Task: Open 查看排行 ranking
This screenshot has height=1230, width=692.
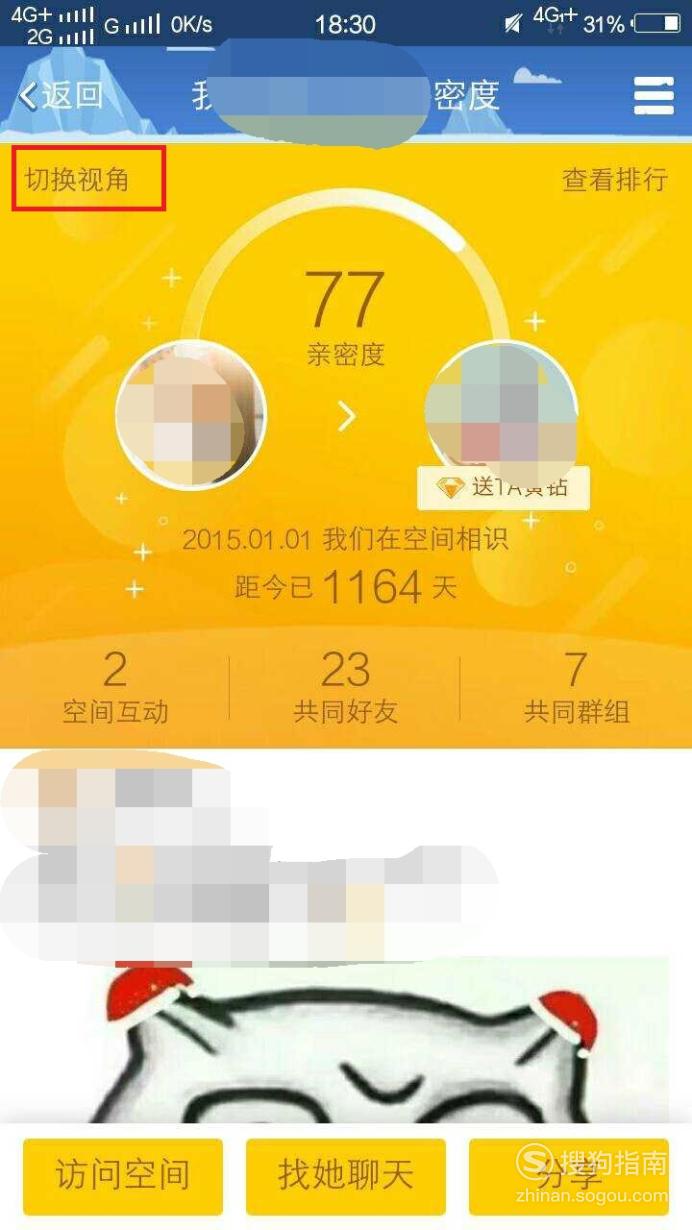Action: pos(615,179)
